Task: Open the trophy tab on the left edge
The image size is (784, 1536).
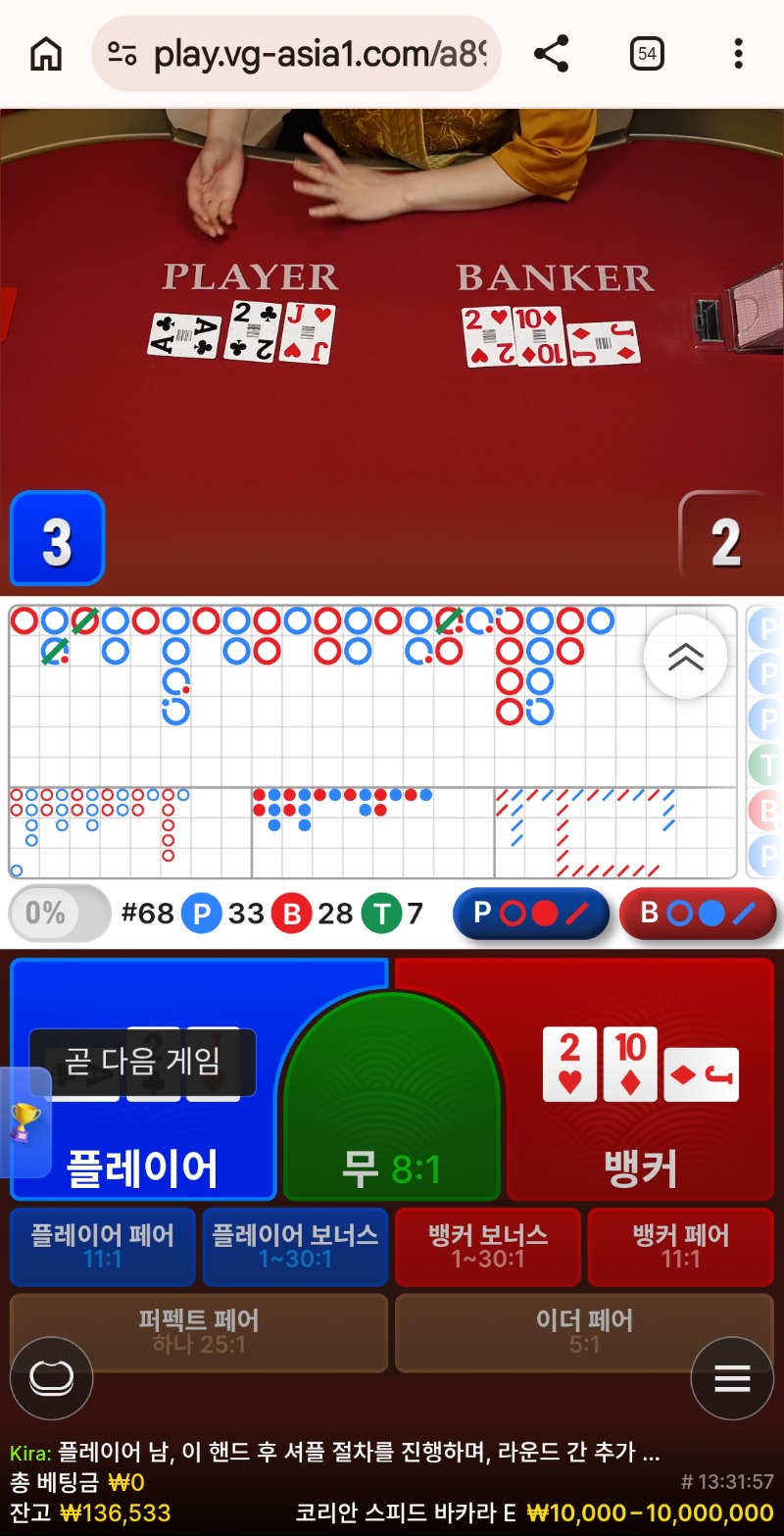Action: point(24,1122)
